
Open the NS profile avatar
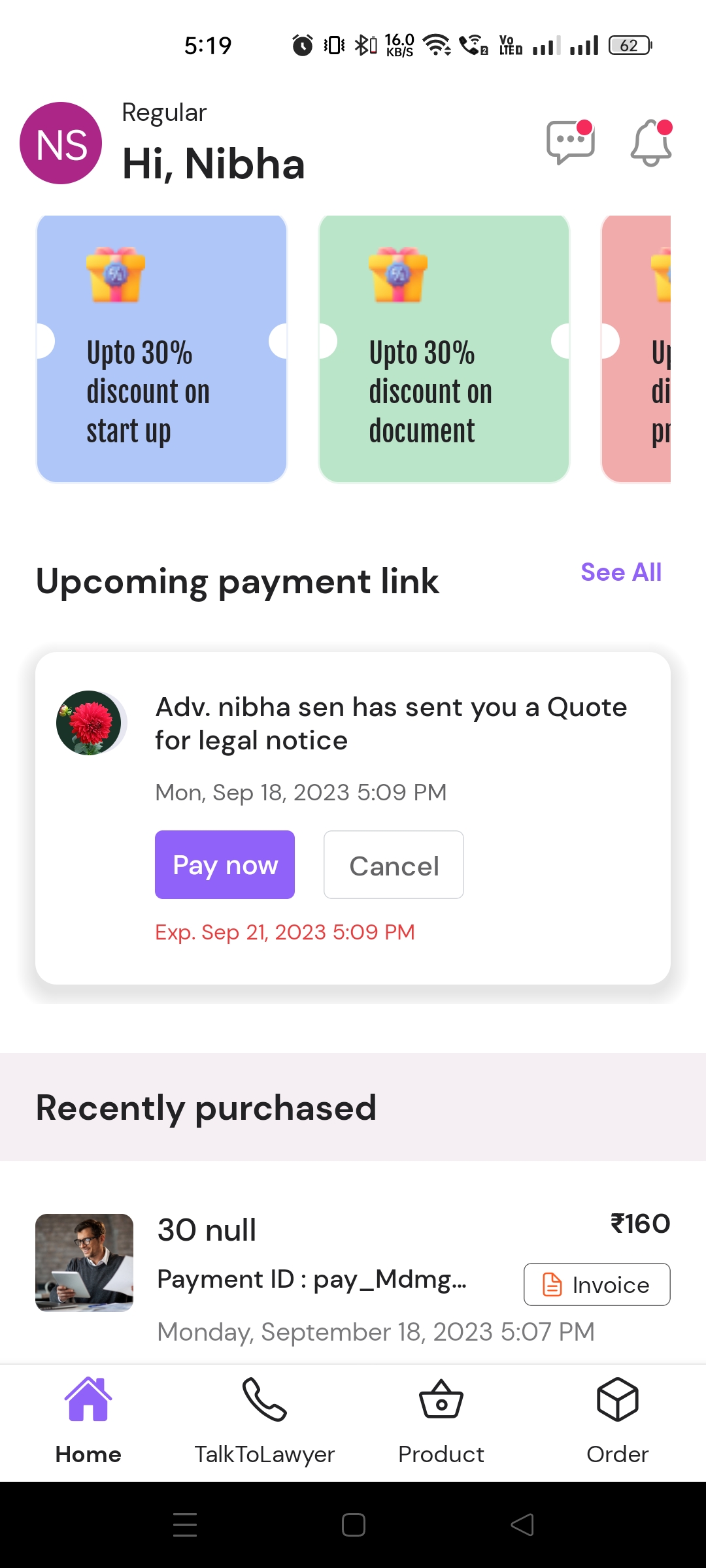pyautogui.click(x=61, y=143)
